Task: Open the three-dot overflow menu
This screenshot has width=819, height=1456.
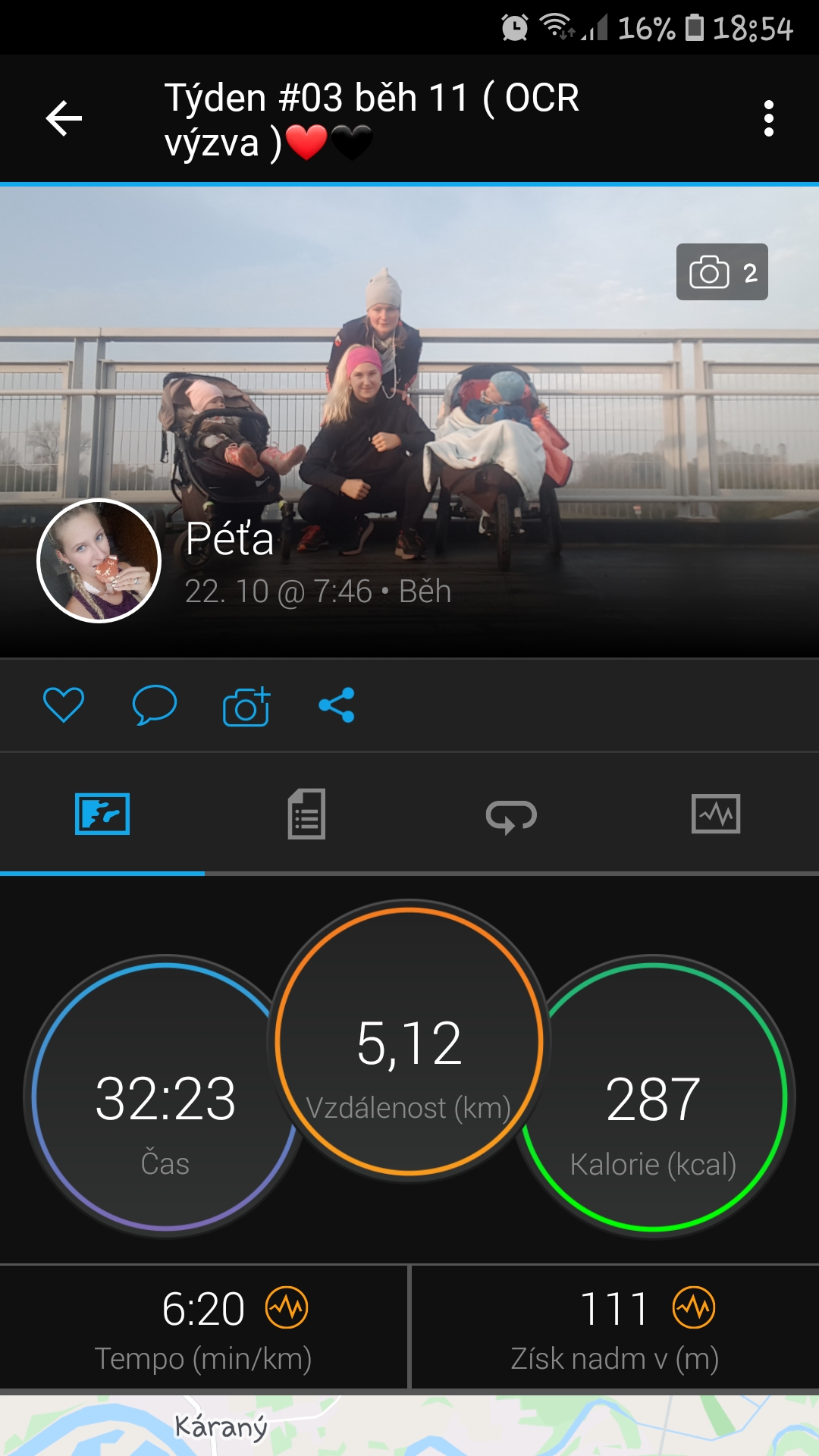Action: tap(769, 119)
